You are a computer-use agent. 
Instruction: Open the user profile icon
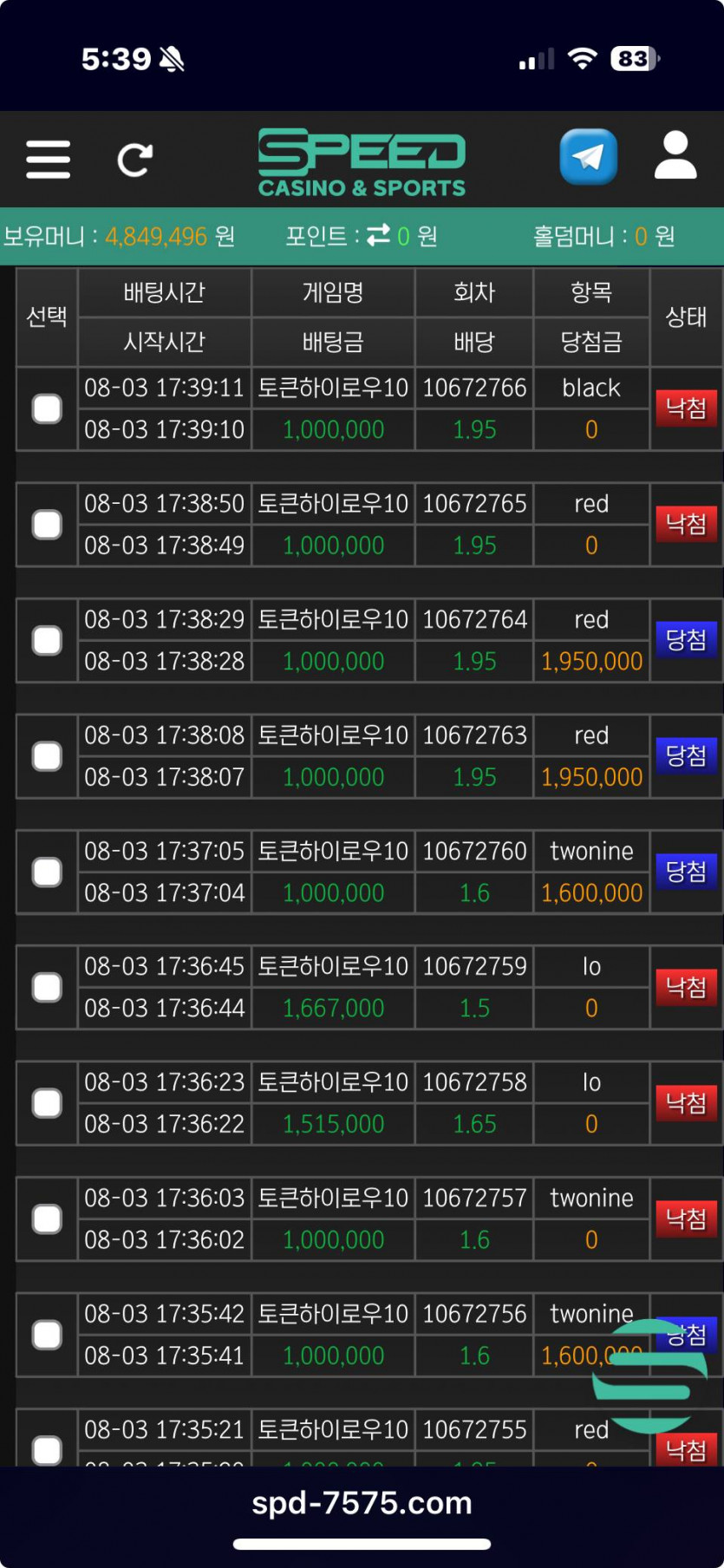[x=675, y=155]
